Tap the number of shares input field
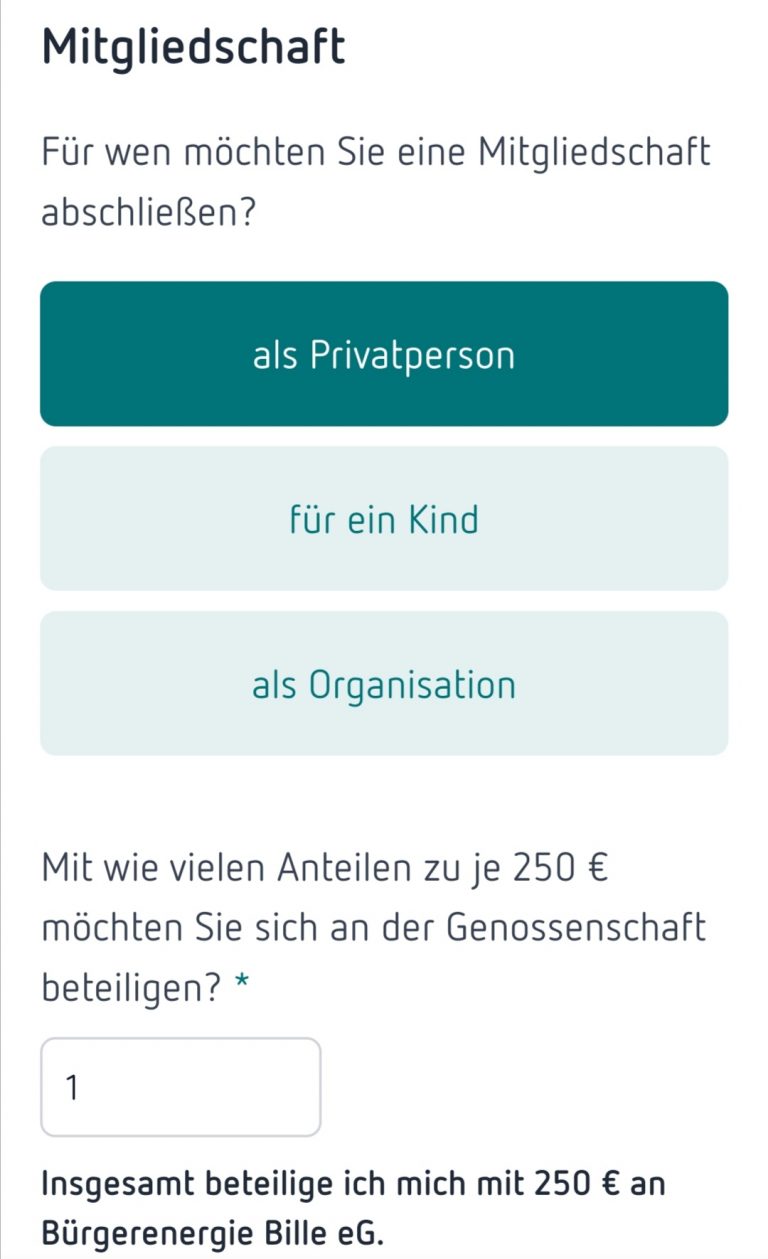This screenshot has height=1259, width=768. click(x=180, y=1086)
